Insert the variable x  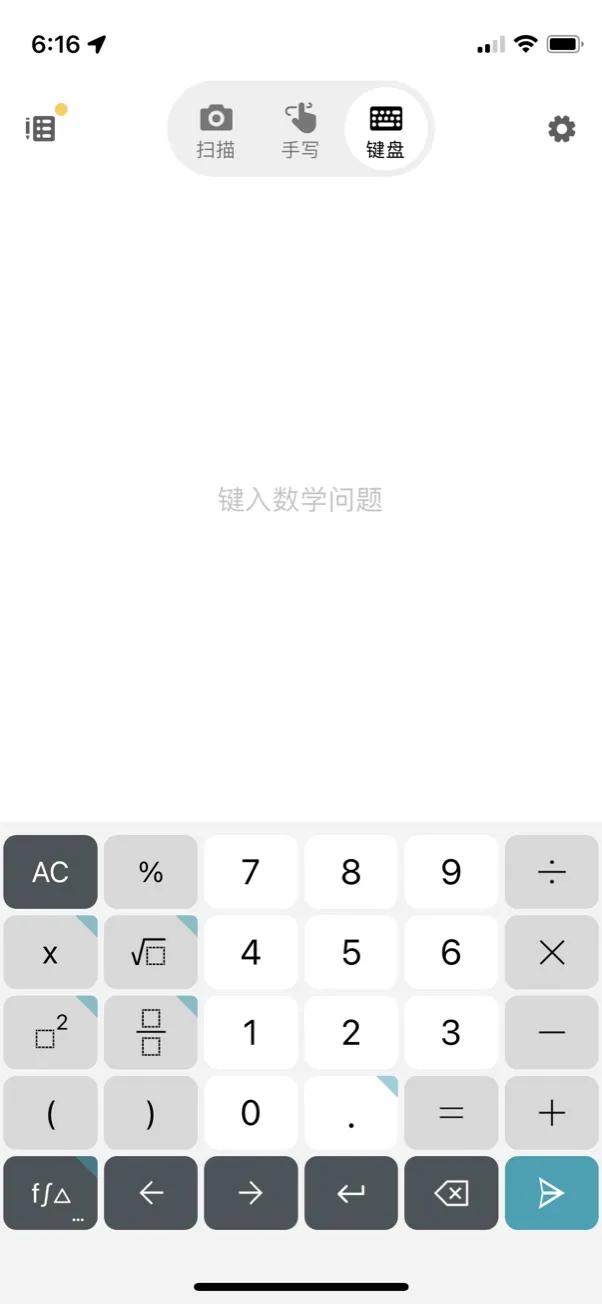(50, 953)
